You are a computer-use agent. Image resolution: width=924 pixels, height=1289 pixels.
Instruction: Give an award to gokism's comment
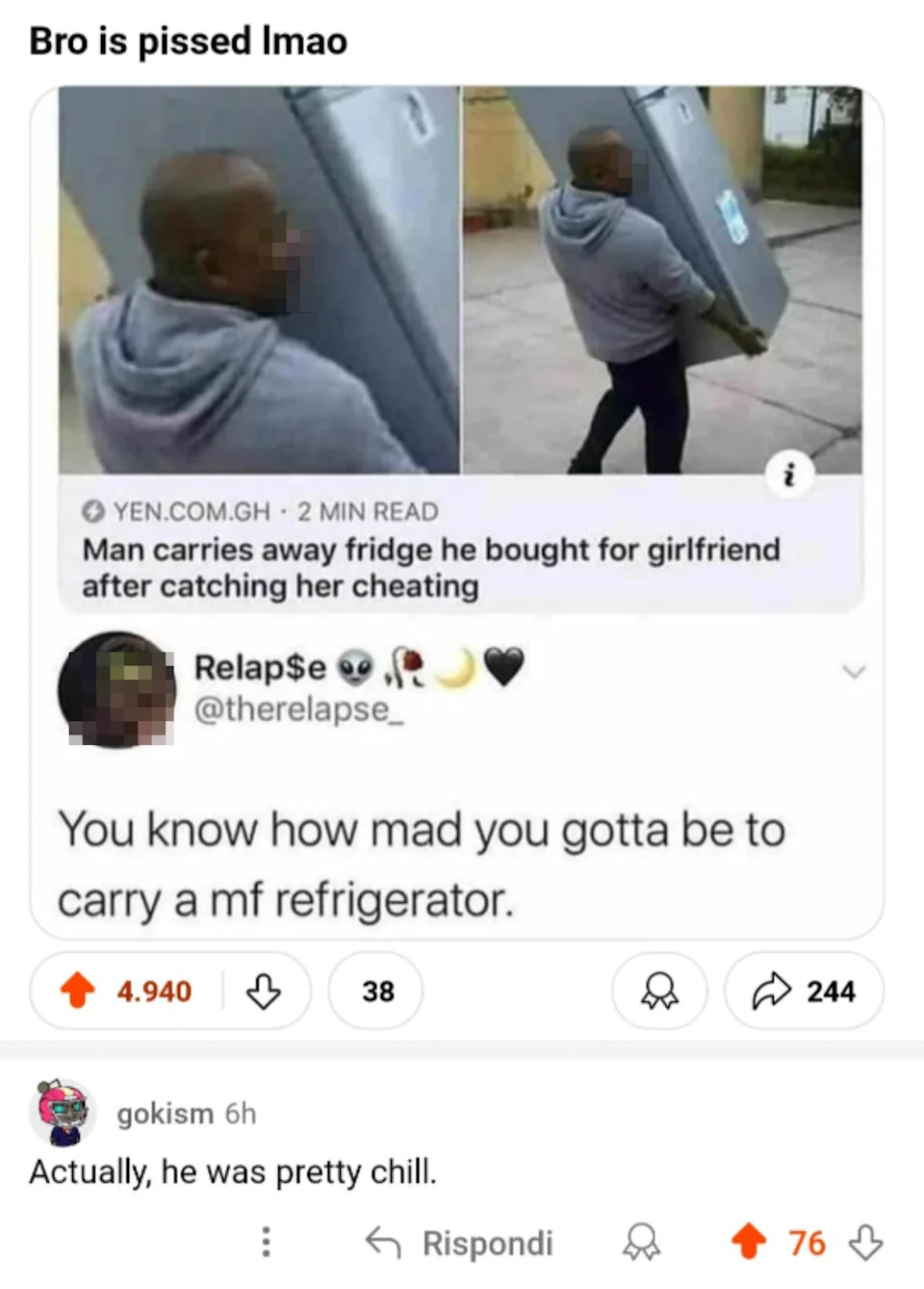[x=641, y=1243]
